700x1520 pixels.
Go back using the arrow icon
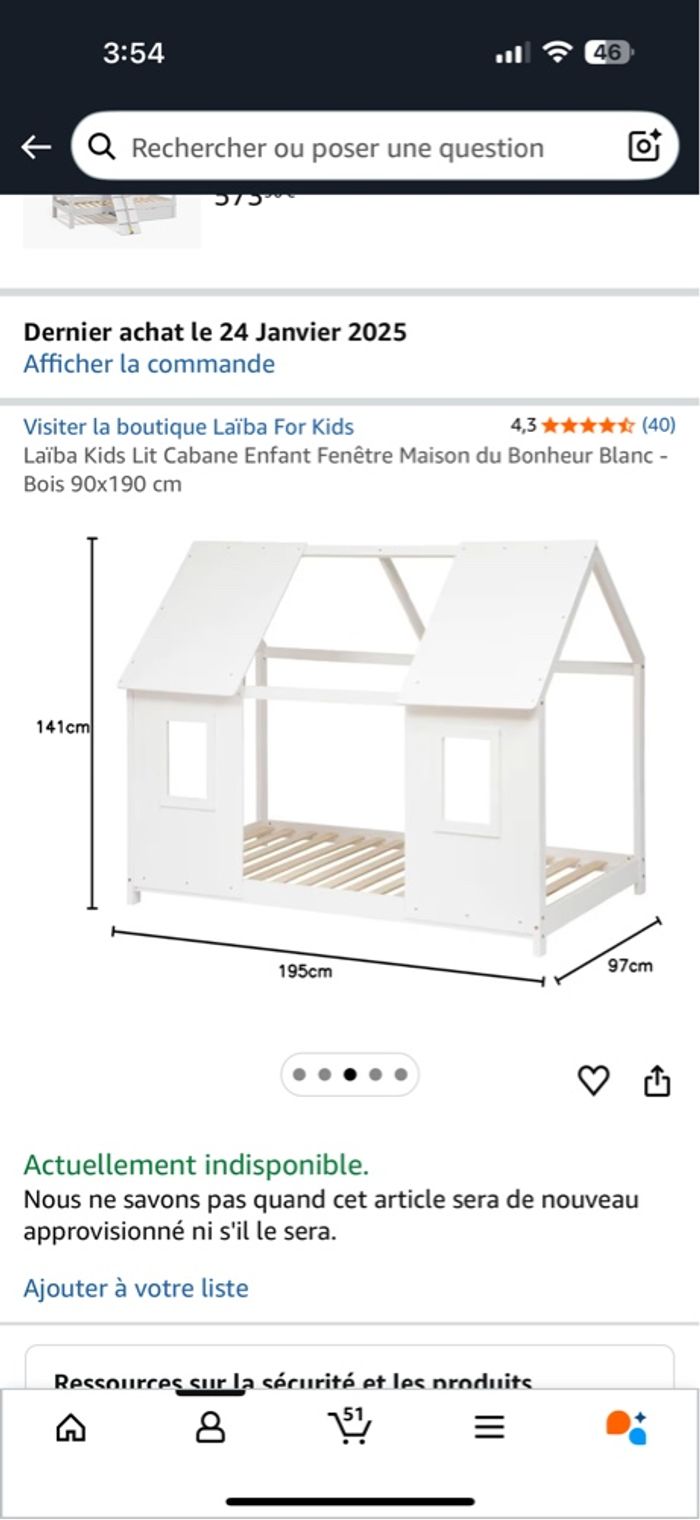tap(36, 147)
